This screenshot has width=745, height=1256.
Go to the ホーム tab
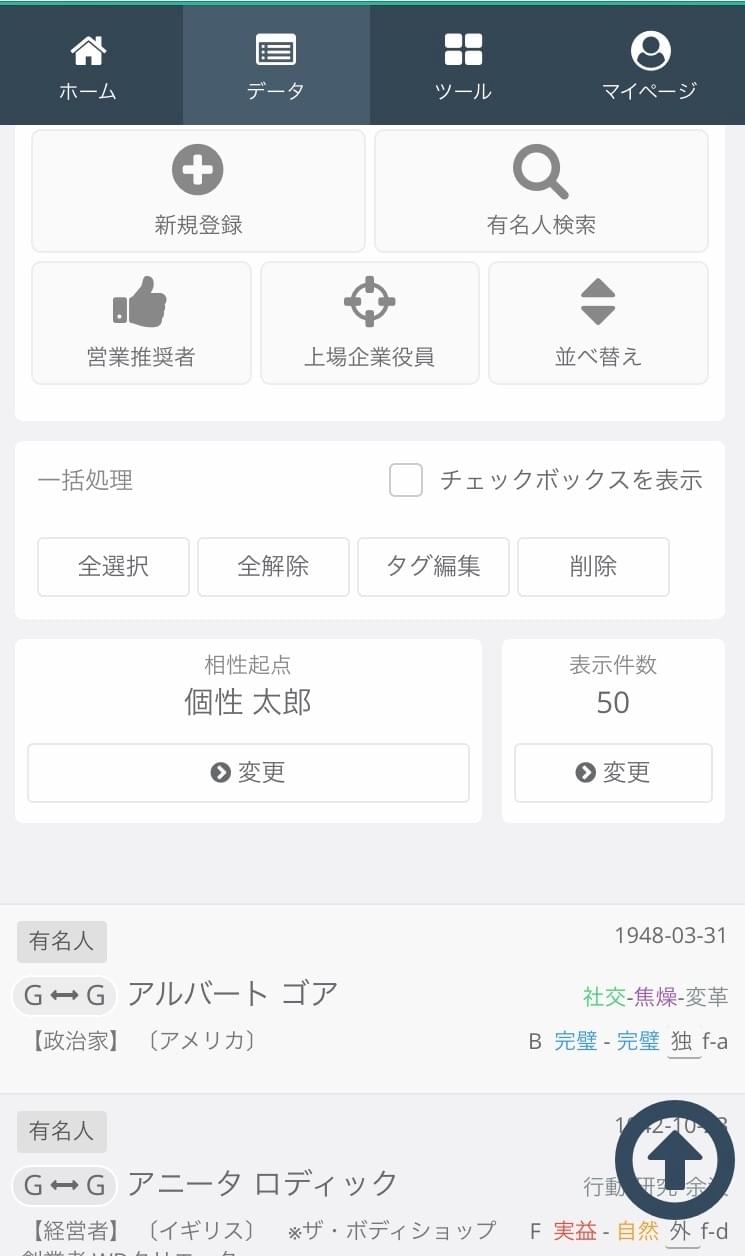coord(88,66)
